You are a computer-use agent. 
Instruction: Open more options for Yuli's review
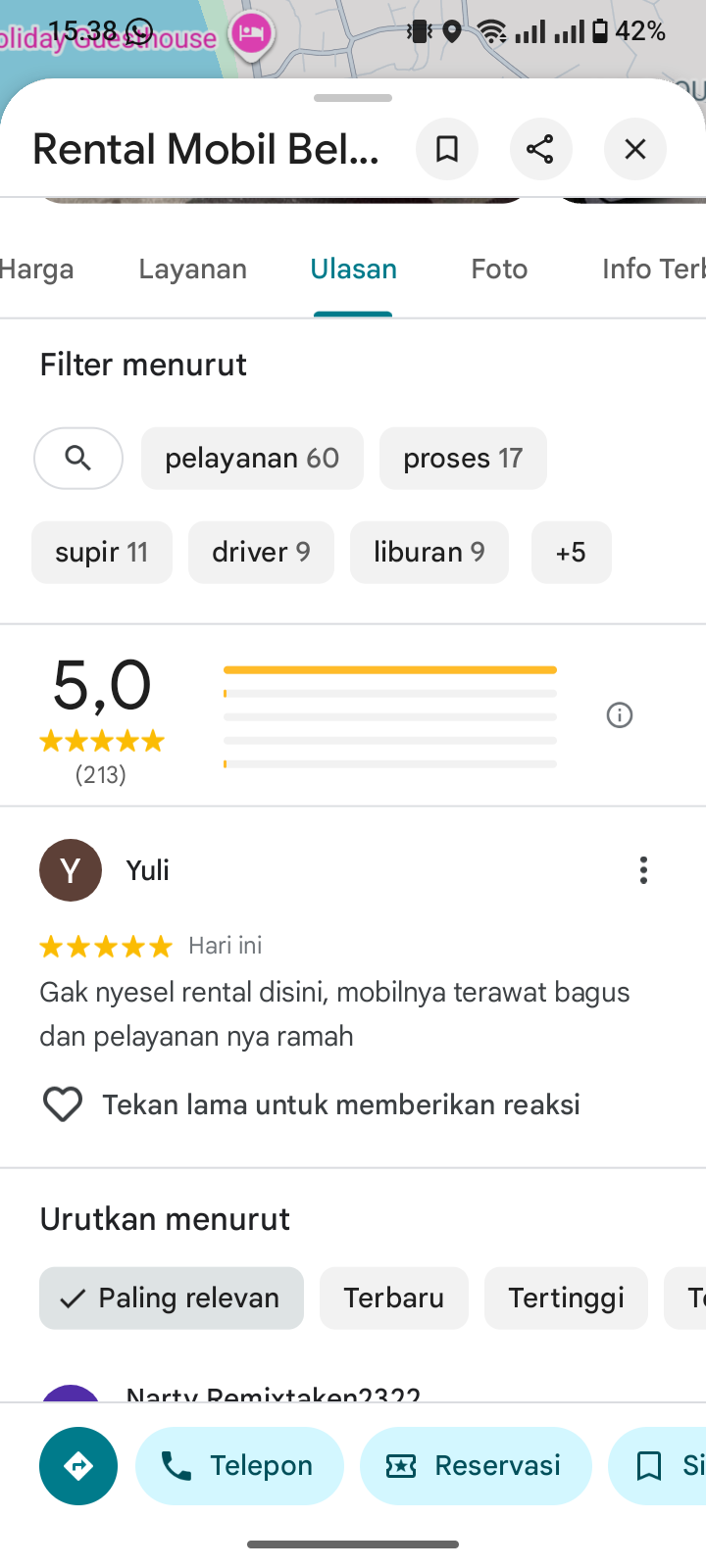pyautogui.click(x=643, y=870)
